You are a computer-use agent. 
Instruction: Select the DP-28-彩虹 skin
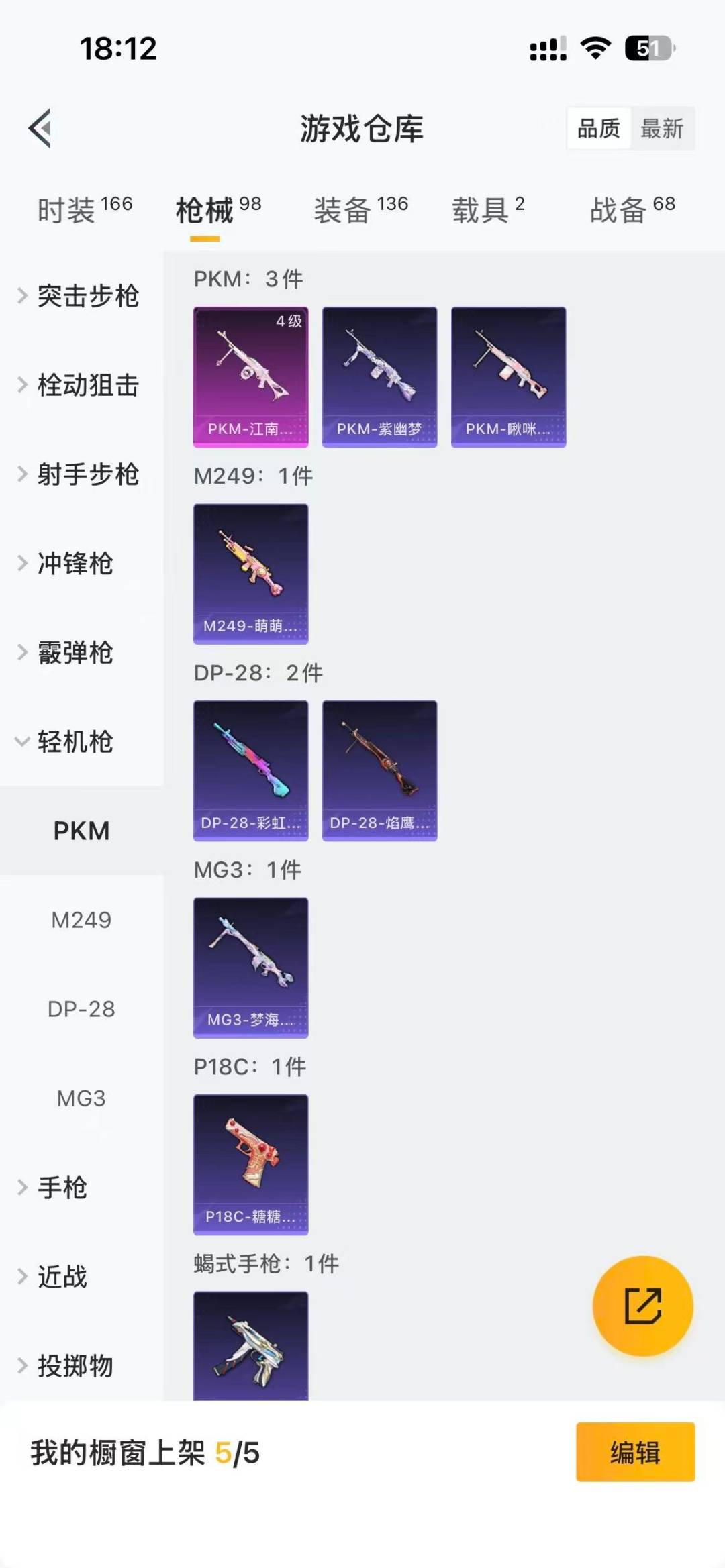pyautogui.click(x=251, y=768)
